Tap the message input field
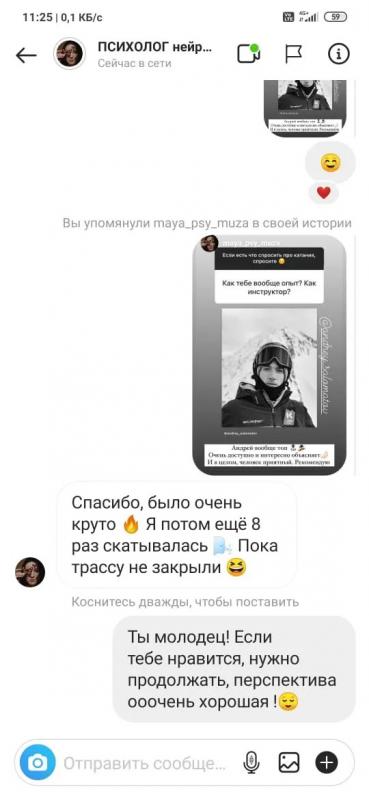The height and width of the screenshot is (800, 369). [x=144, y=763]
